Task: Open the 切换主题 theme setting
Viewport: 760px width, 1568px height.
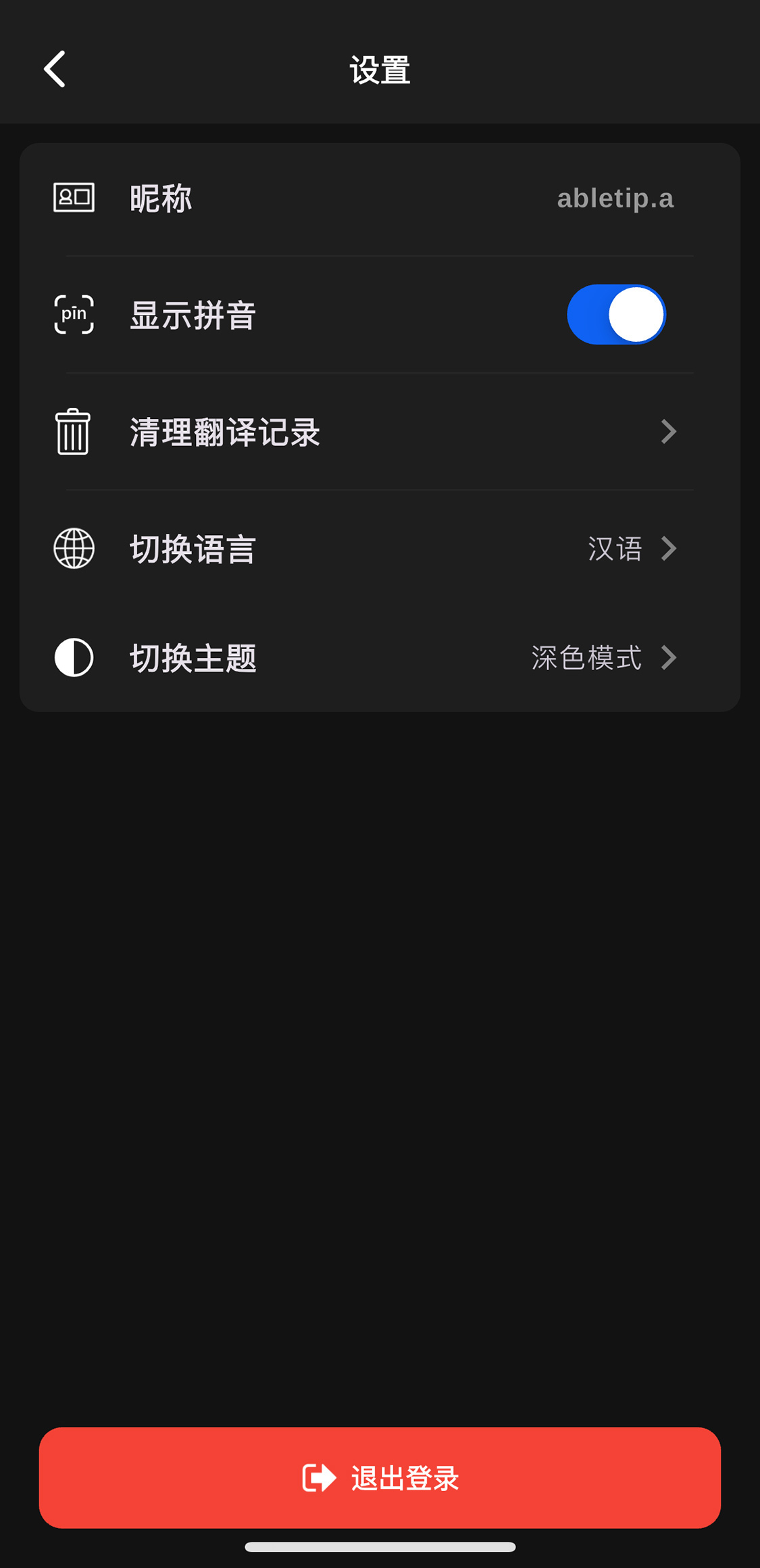Action: [380, 658]
